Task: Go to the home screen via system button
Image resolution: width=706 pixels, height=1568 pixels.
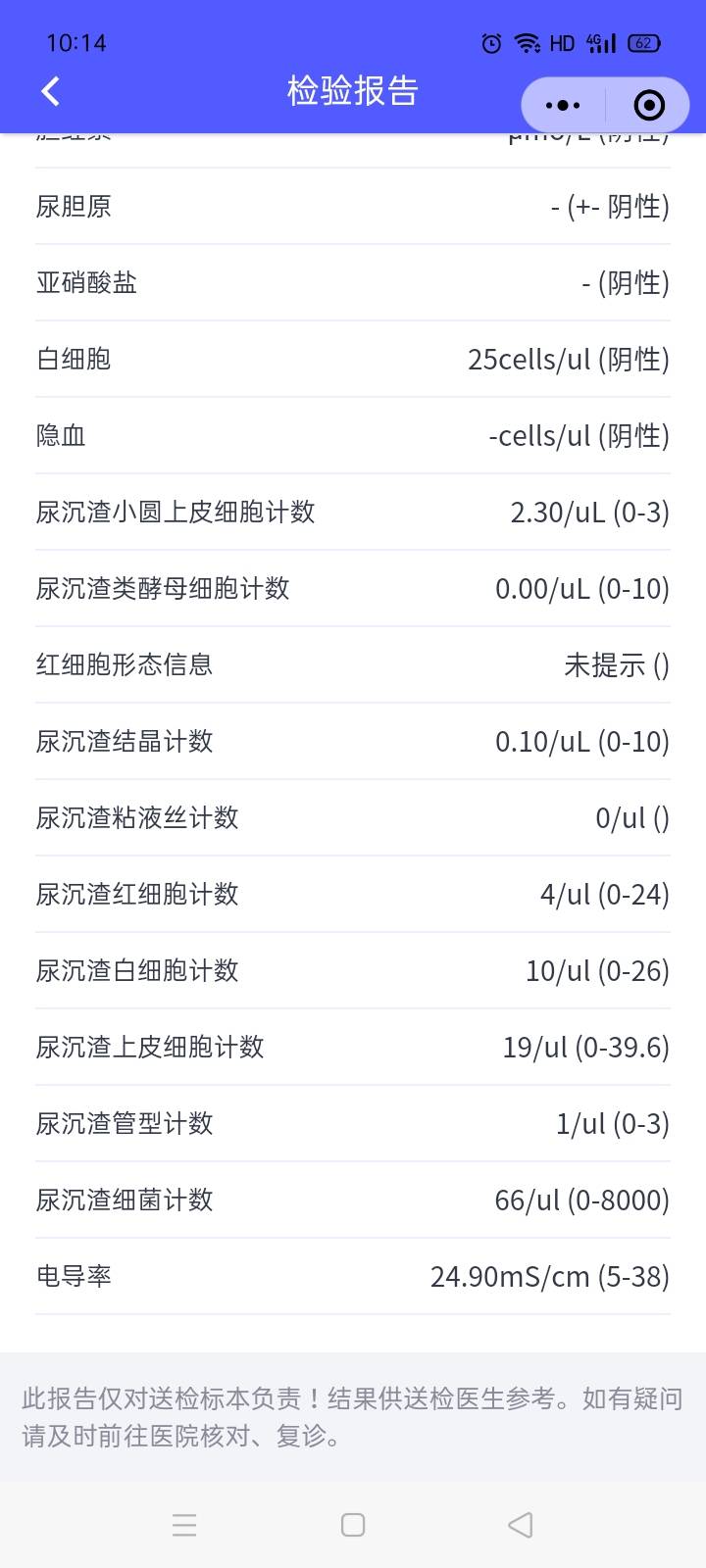Action: pos(353,1525)
